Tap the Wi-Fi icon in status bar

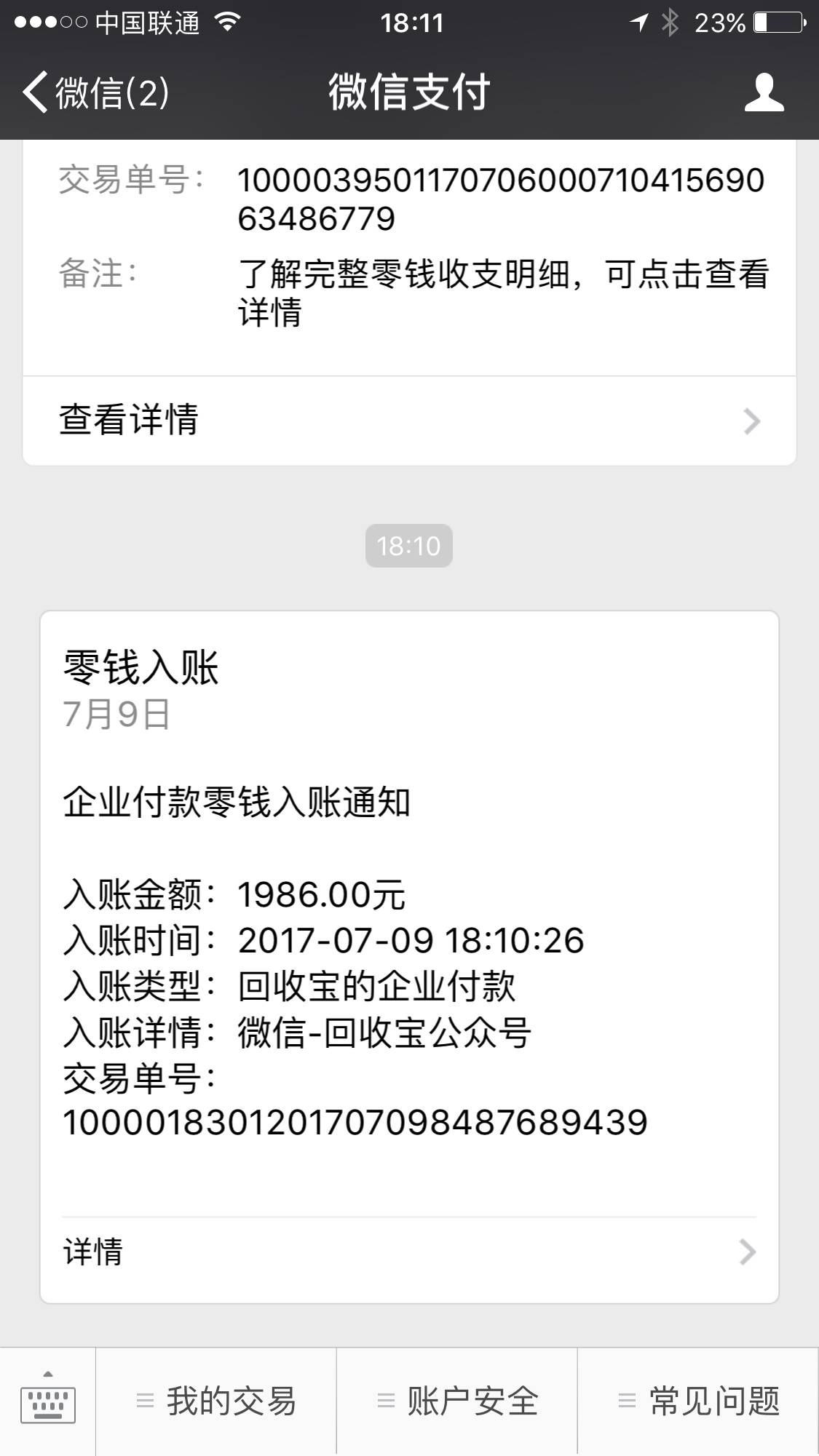[x=227, y=22]
